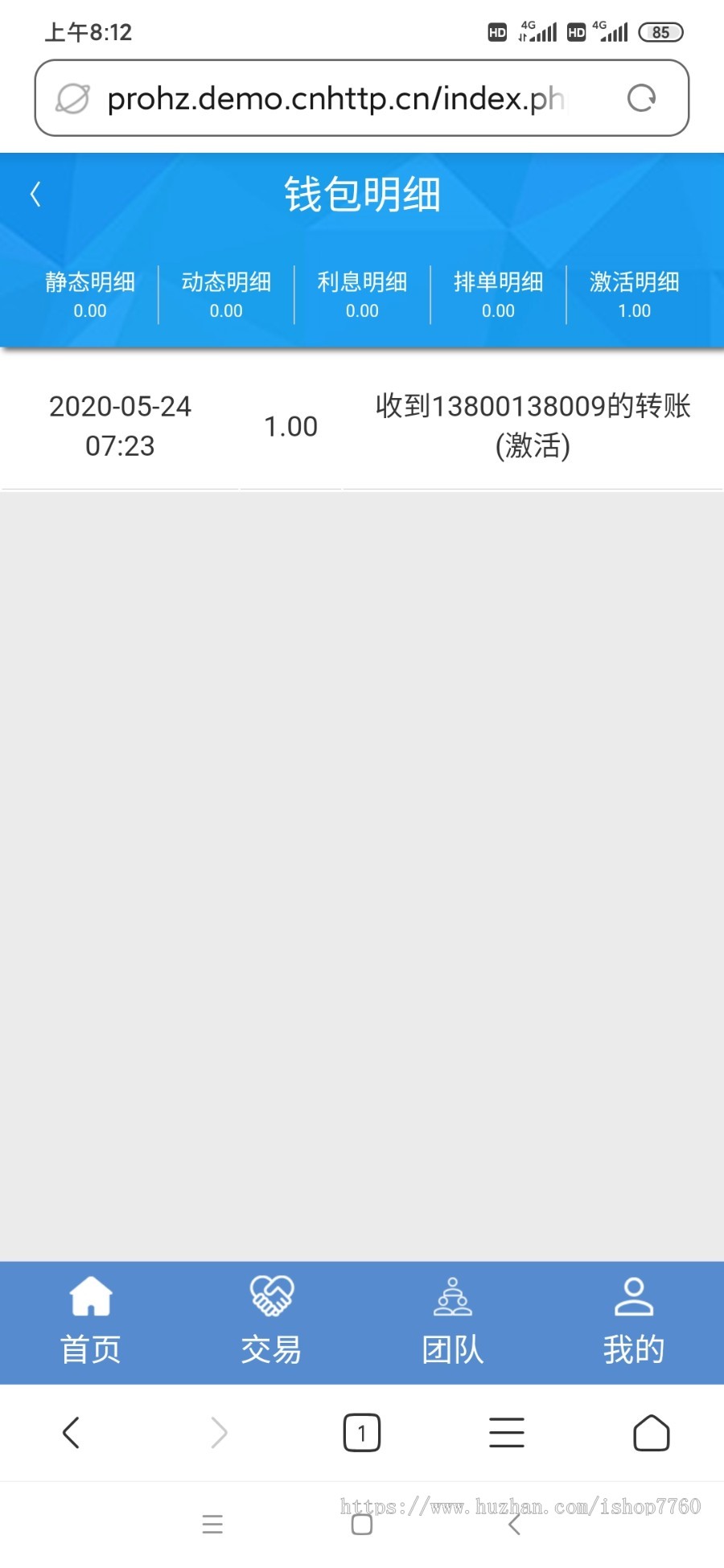Switch to the 静态明细 tab

point(90,294)
